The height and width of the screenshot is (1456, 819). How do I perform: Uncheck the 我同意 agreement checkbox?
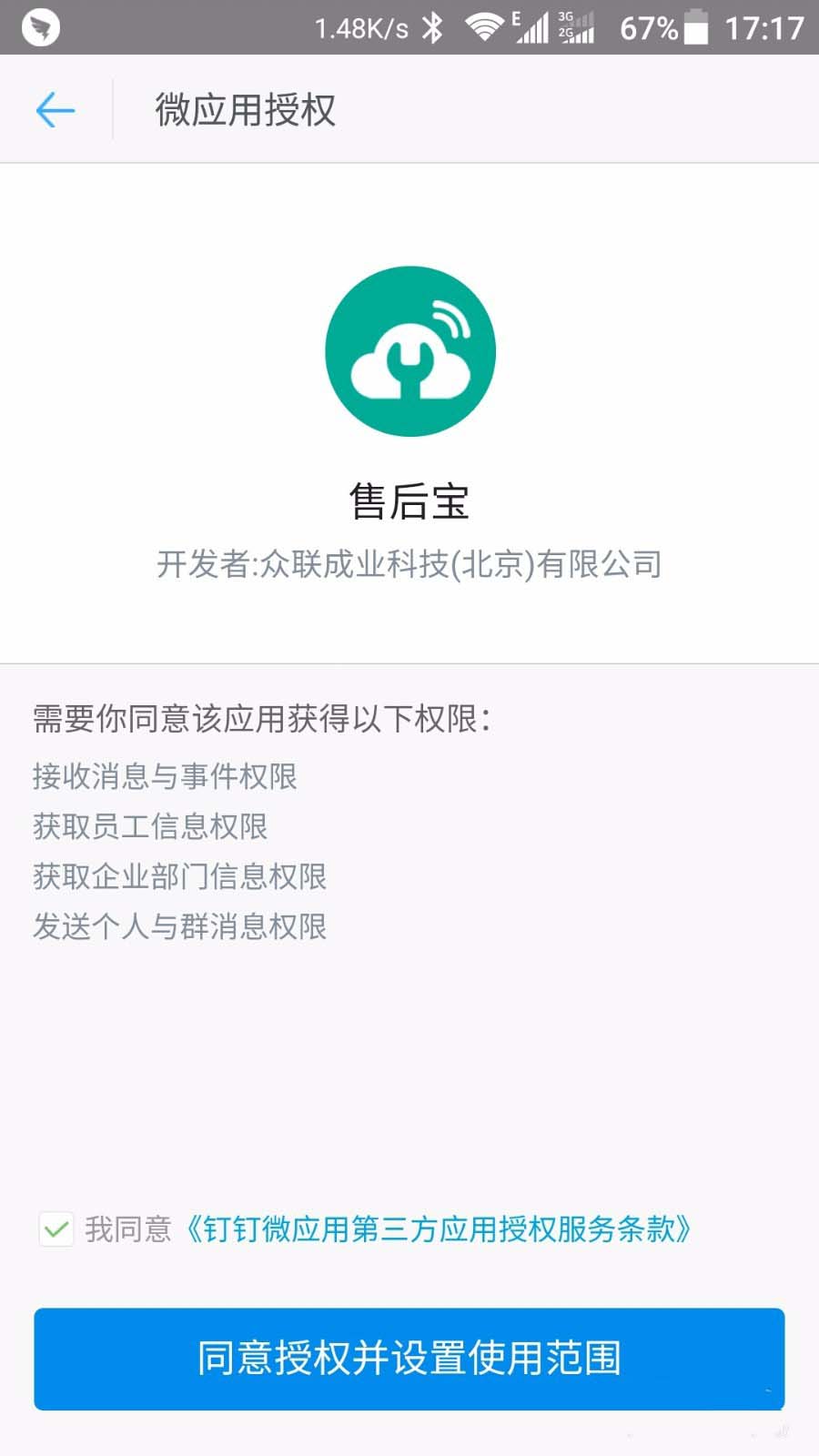pos(56,1229)
